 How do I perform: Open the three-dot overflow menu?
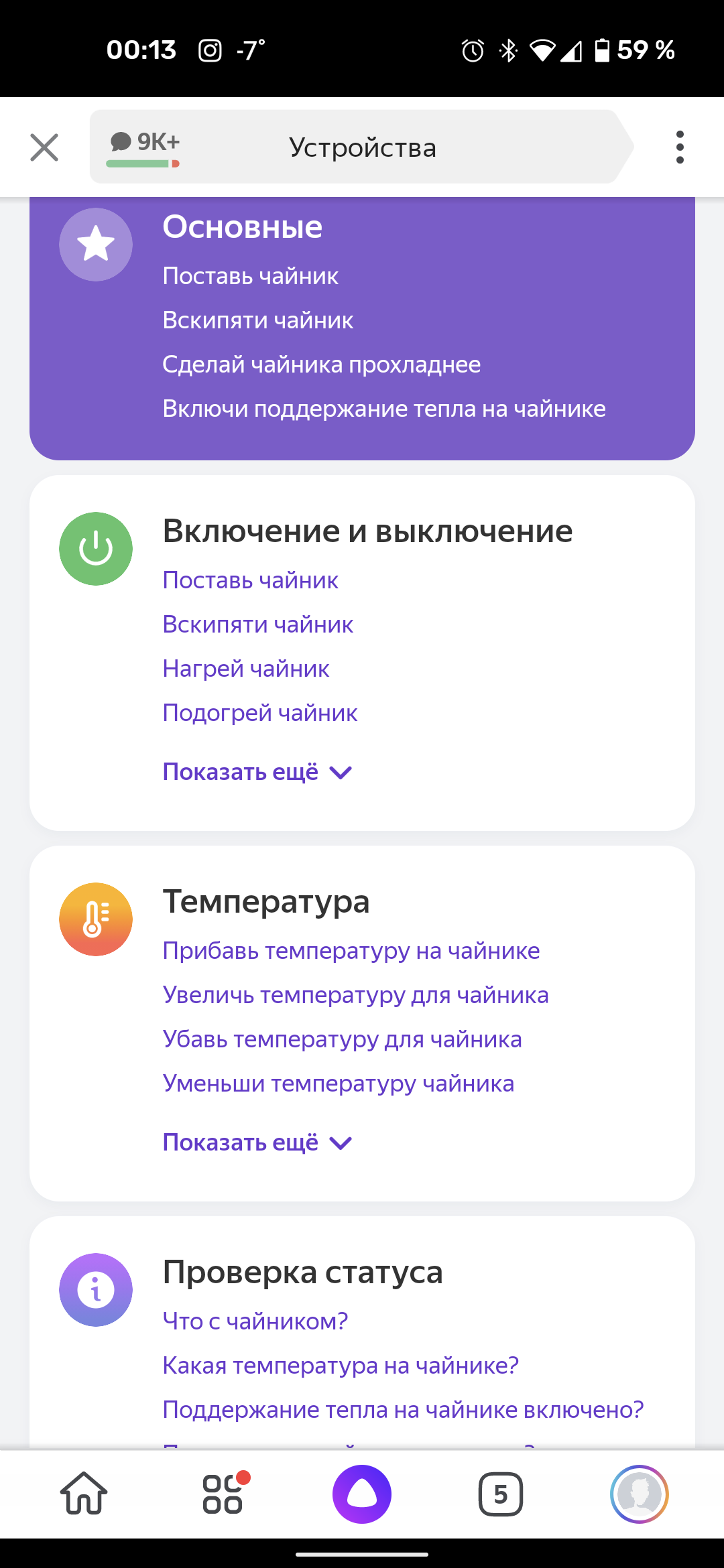[x=680, y=147]
